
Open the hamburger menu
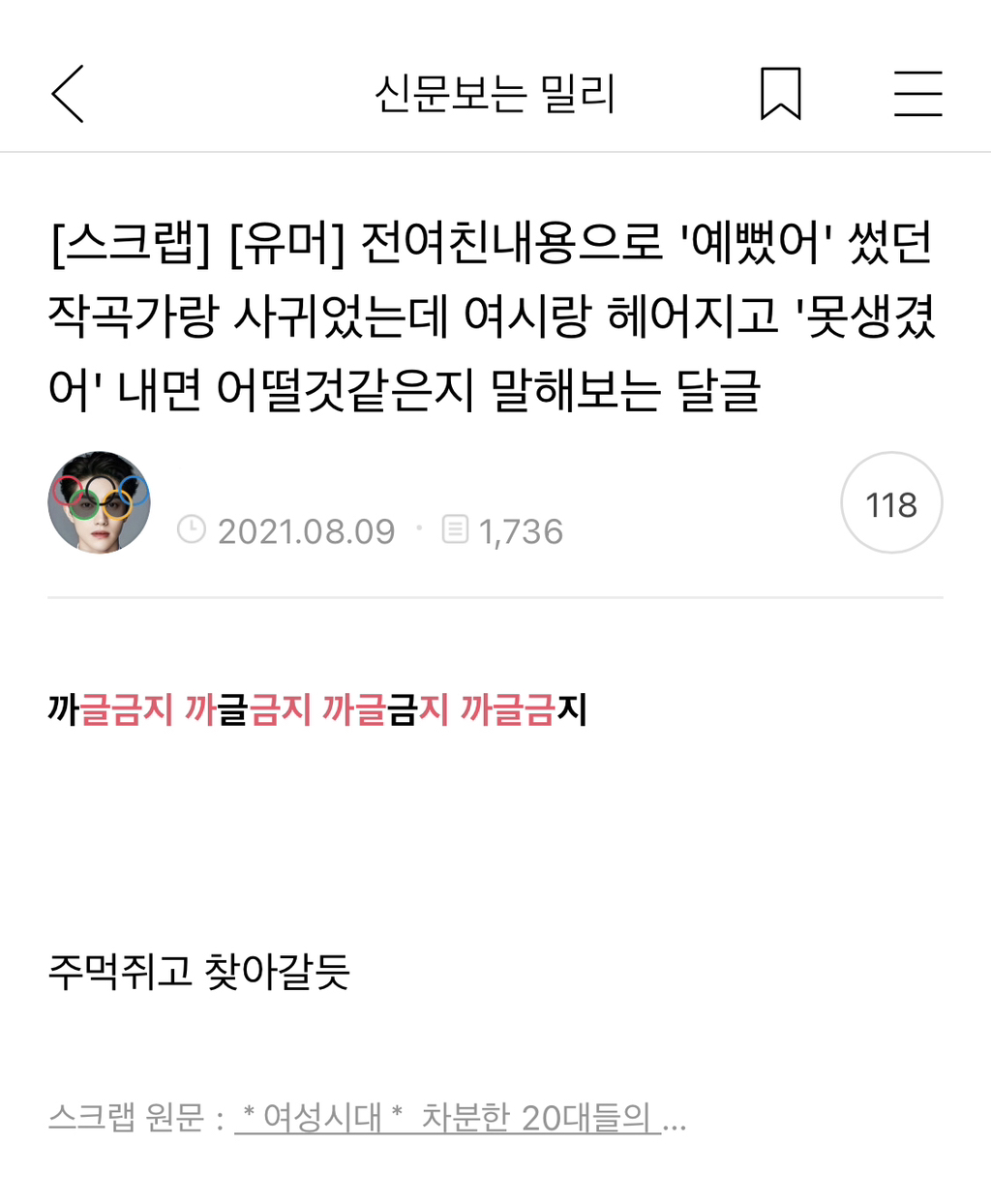pos(920,95)
